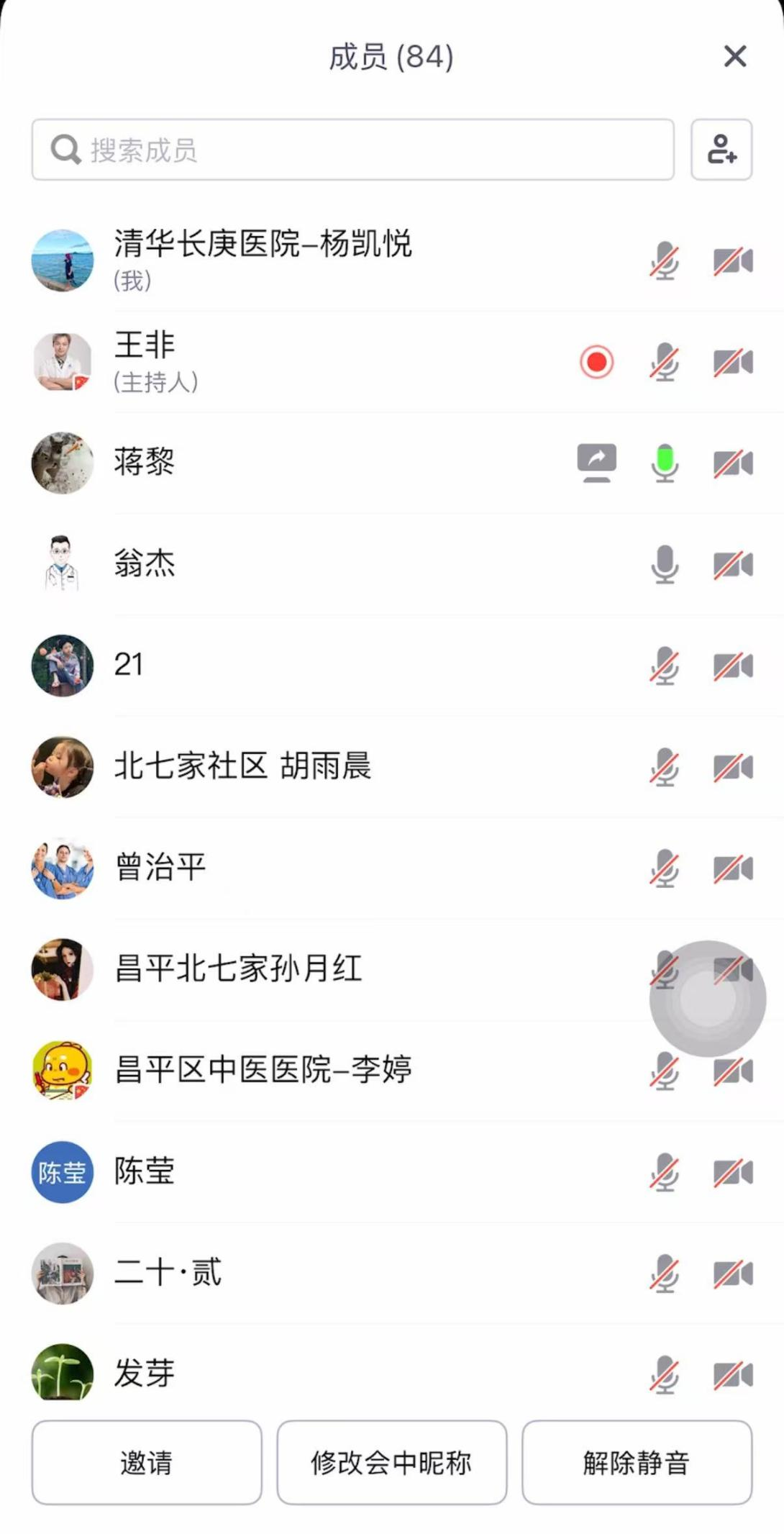The image size is (784, 1534).
Task: Tap microphone icon on 清华长庚医院-杨凯悦 row
Action: (665, 260)
